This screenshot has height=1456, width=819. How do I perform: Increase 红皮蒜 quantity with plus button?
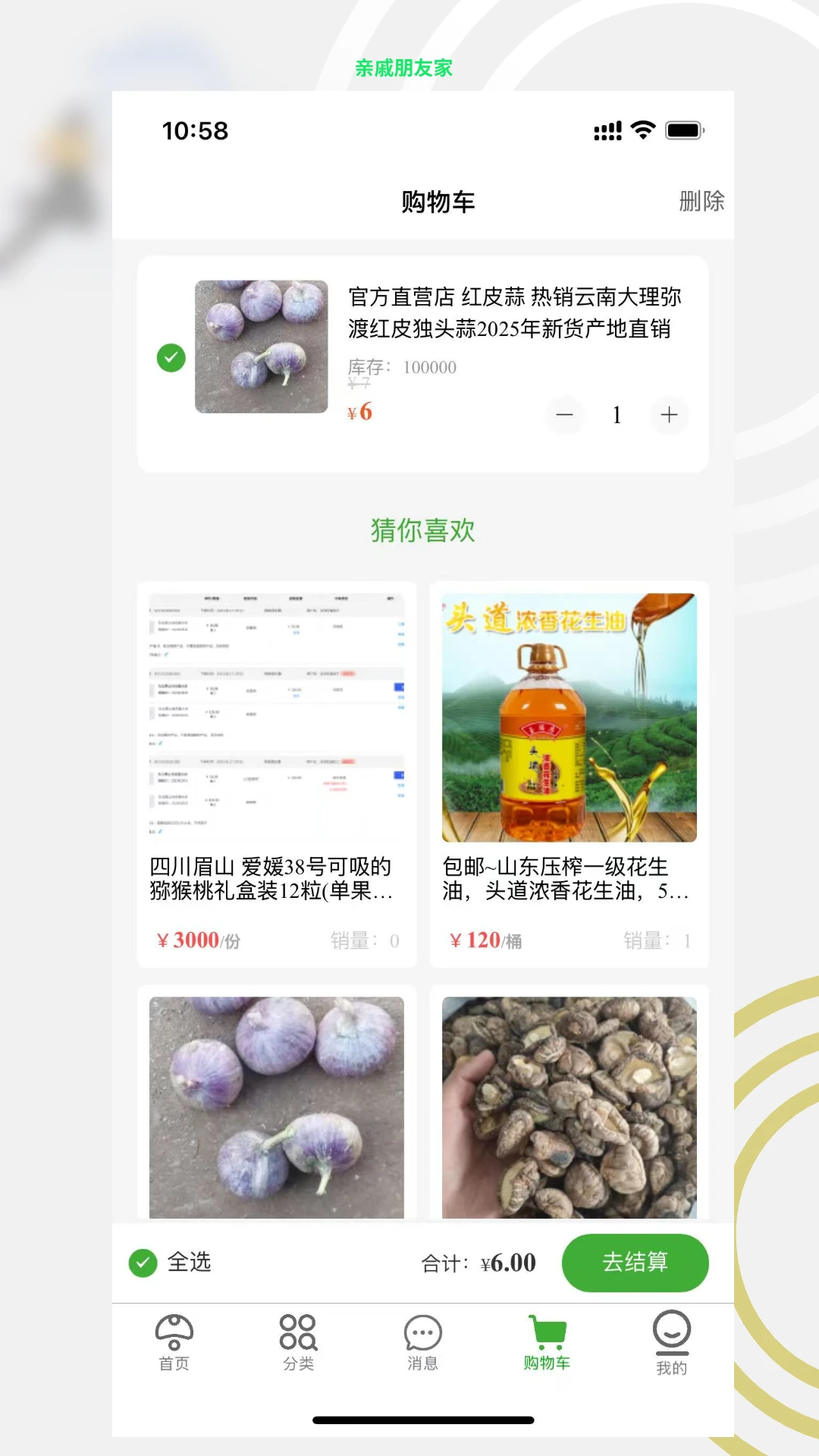669,415
